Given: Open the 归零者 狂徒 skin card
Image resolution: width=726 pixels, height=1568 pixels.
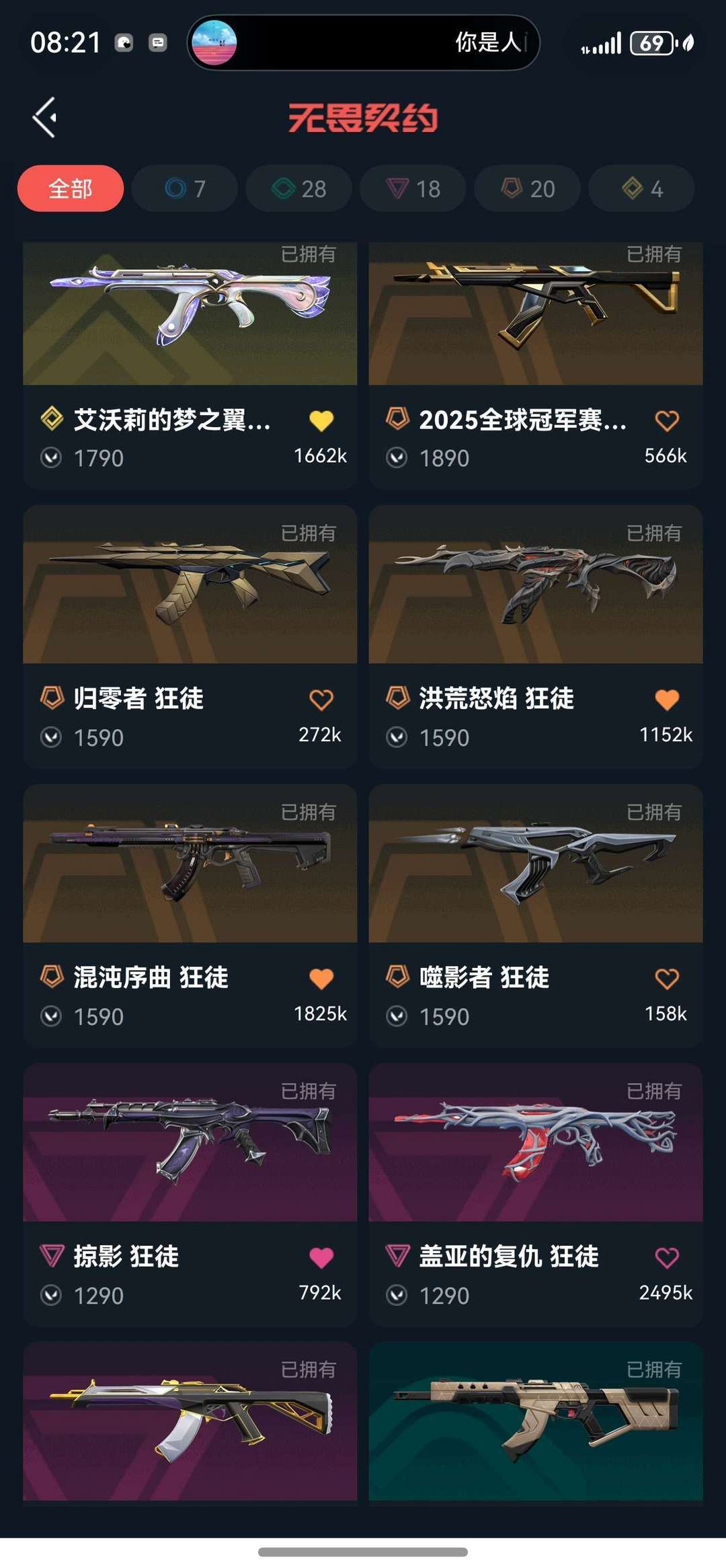Looking at the screenshot, I should [x=190, y=585].
